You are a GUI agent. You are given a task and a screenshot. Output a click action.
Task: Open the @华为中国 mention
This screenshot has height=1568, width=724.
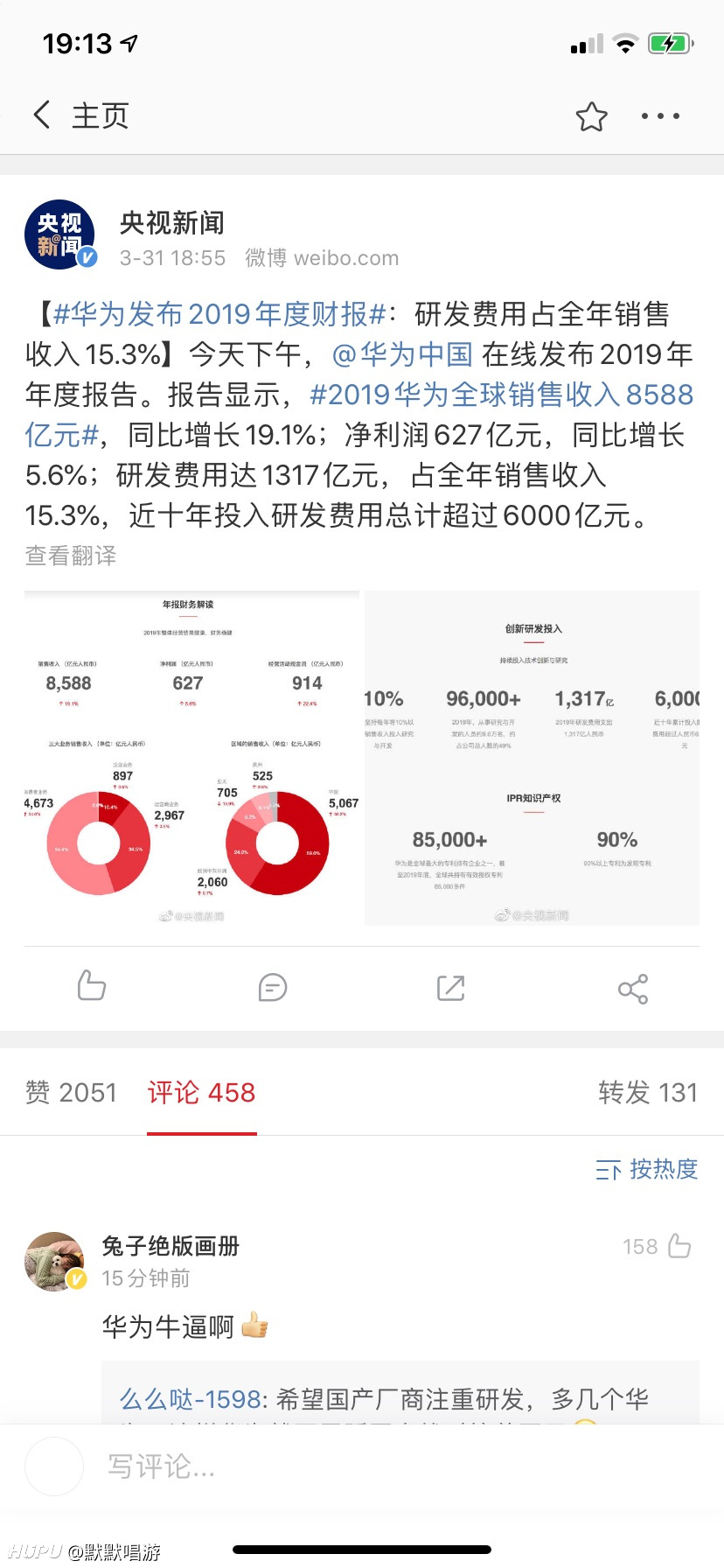[402, 354]
